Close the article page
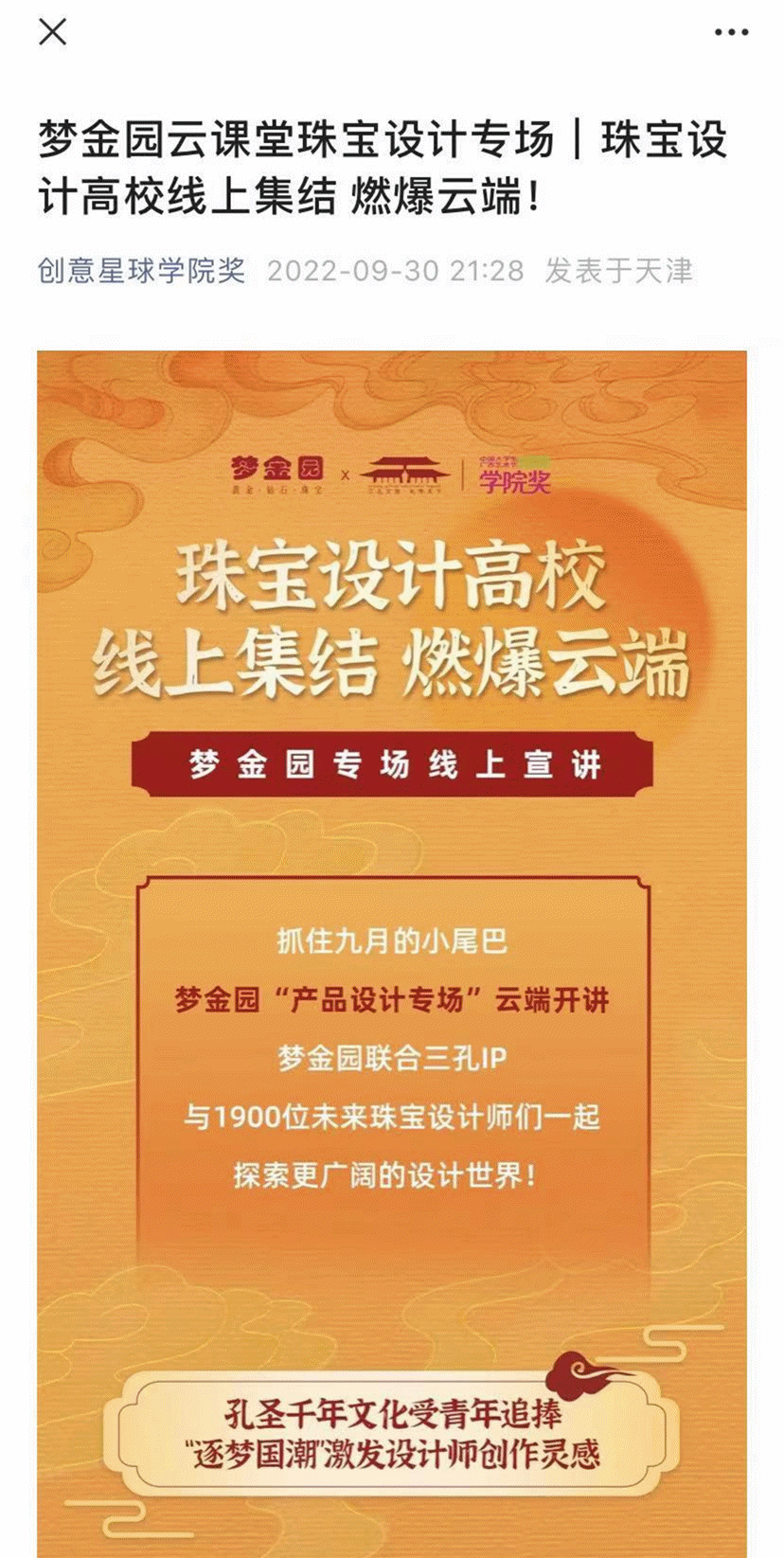This screenshot has height=1558, width=784. point(53,32)
